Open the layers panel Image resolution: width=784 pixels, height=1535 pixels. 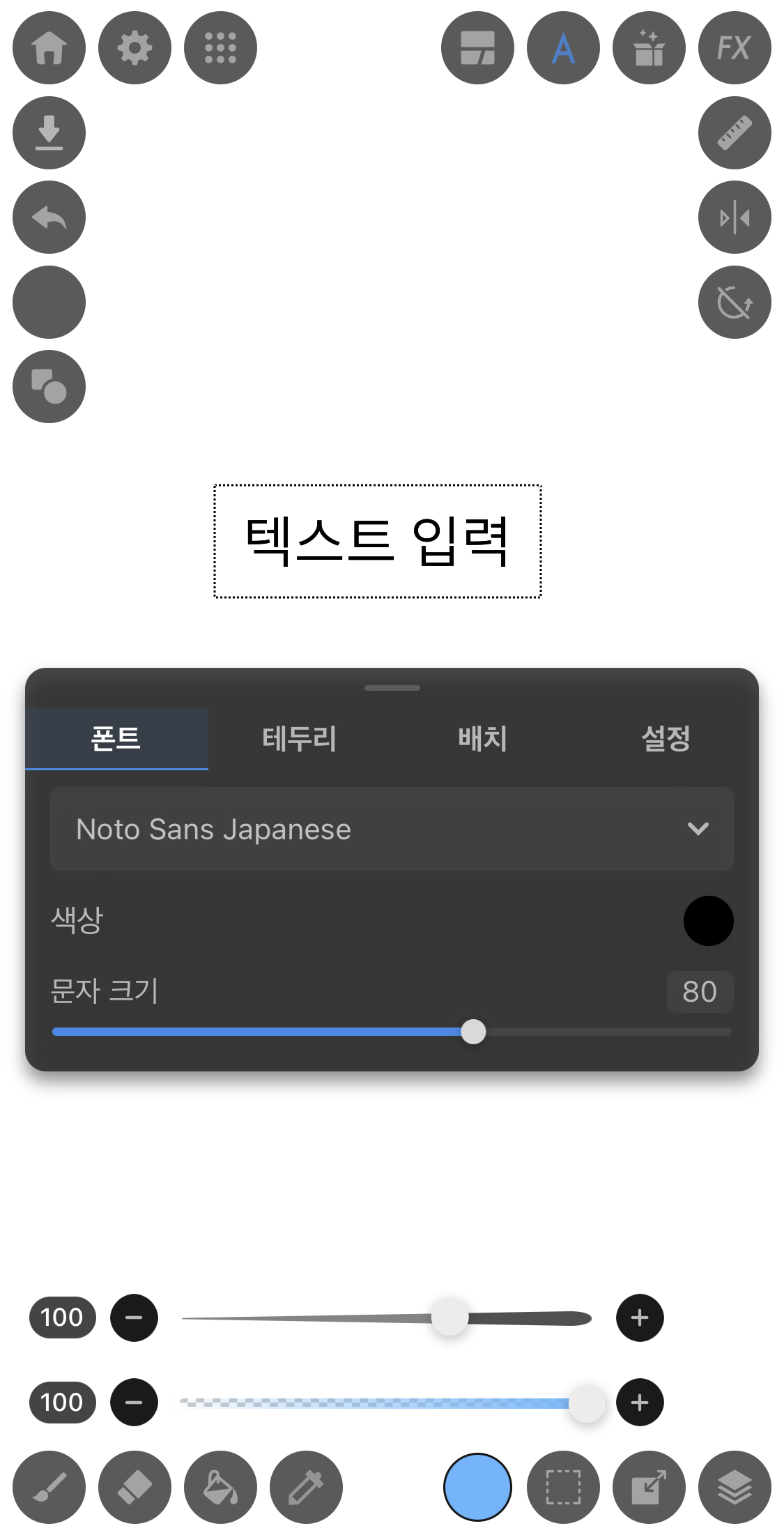click(735, 1487)
